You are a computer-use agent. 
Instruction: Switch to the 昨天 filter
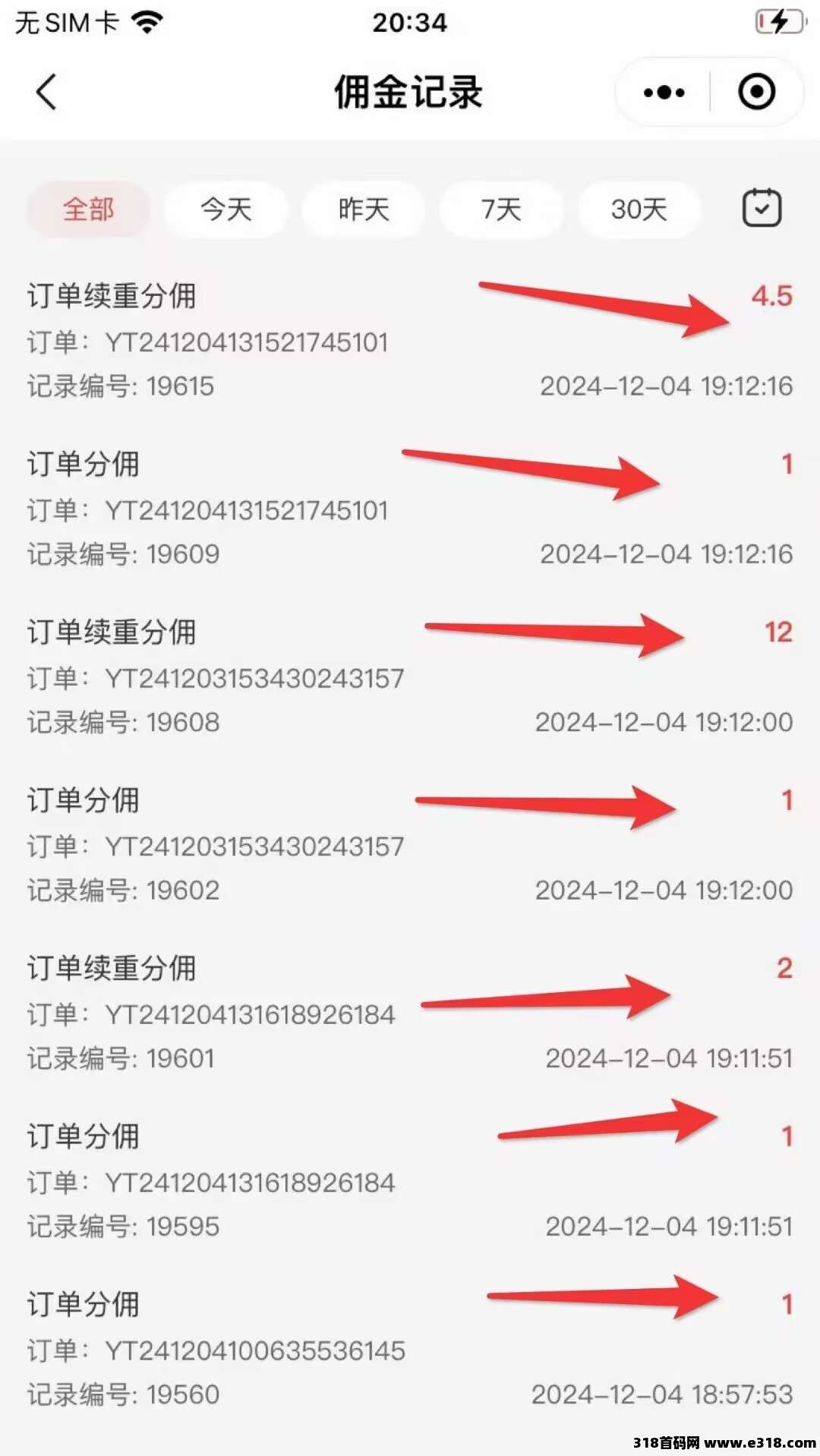click(x=364, y=210)
